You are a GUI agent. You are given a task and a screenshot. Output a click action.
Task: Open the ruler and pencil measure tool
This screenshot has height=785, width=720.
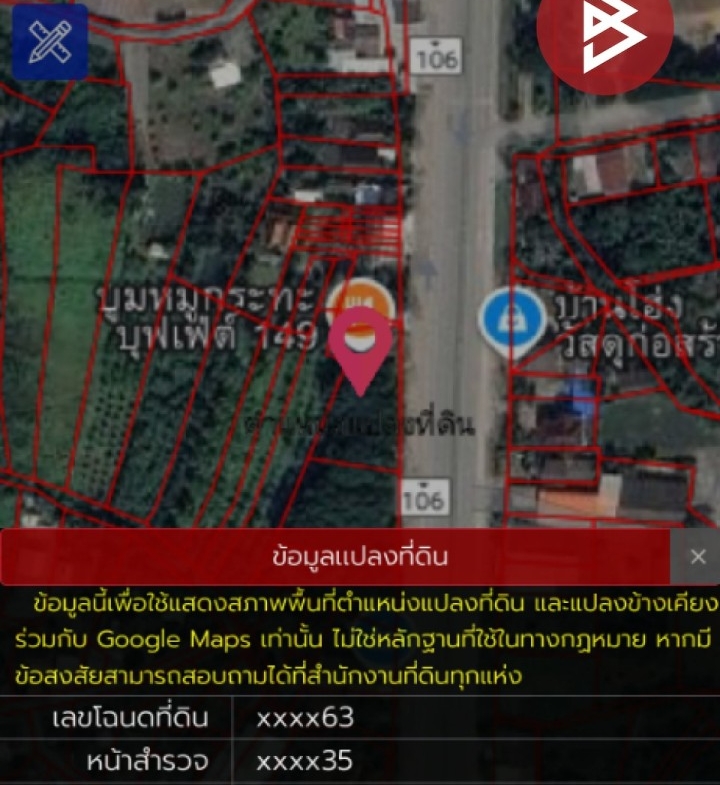(x=49, y=42)
